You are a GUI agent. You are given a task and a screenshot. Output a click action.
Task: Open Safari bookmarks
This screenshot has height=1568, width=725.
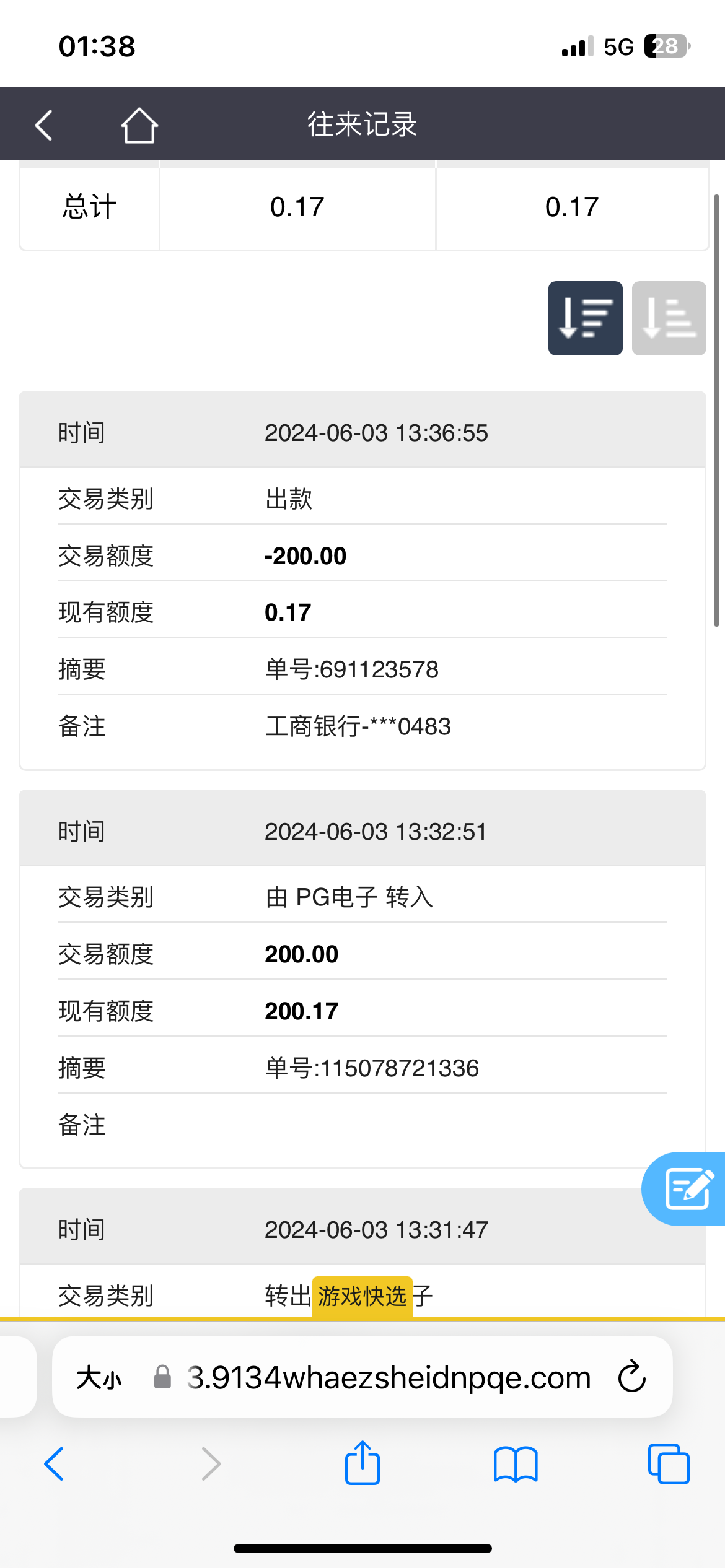click(x=516, y=1464)
